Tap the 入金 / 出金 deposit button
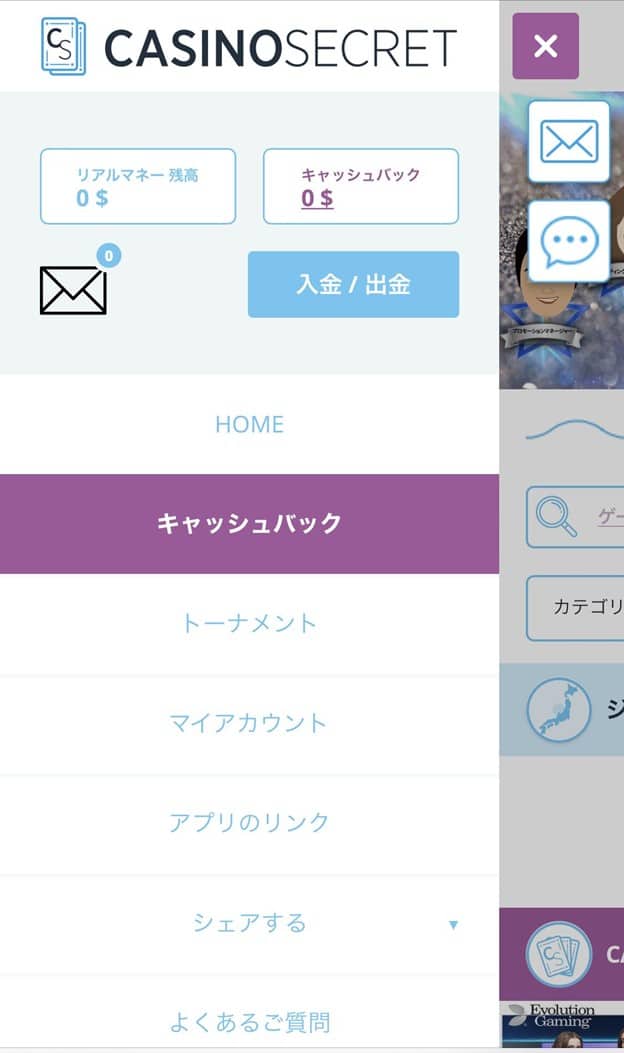624x1053 pixels. pyautogui.click(x=353, y=284)
